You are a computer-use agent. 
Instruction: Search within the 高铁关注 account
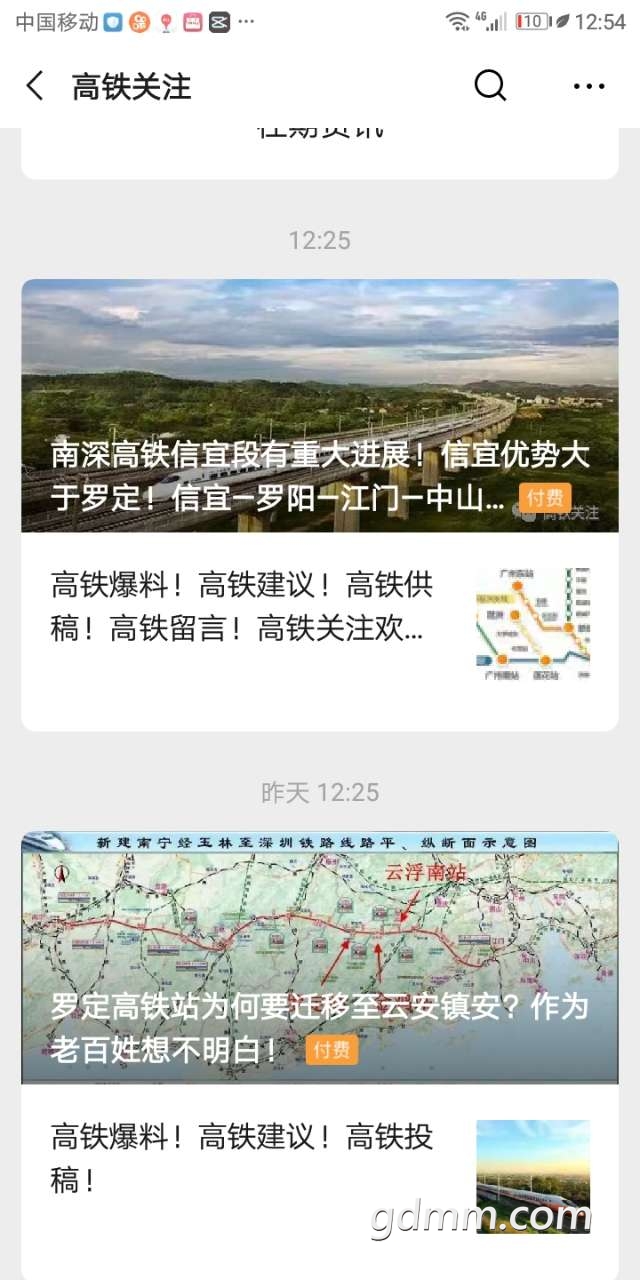click(x=490, y=86)
